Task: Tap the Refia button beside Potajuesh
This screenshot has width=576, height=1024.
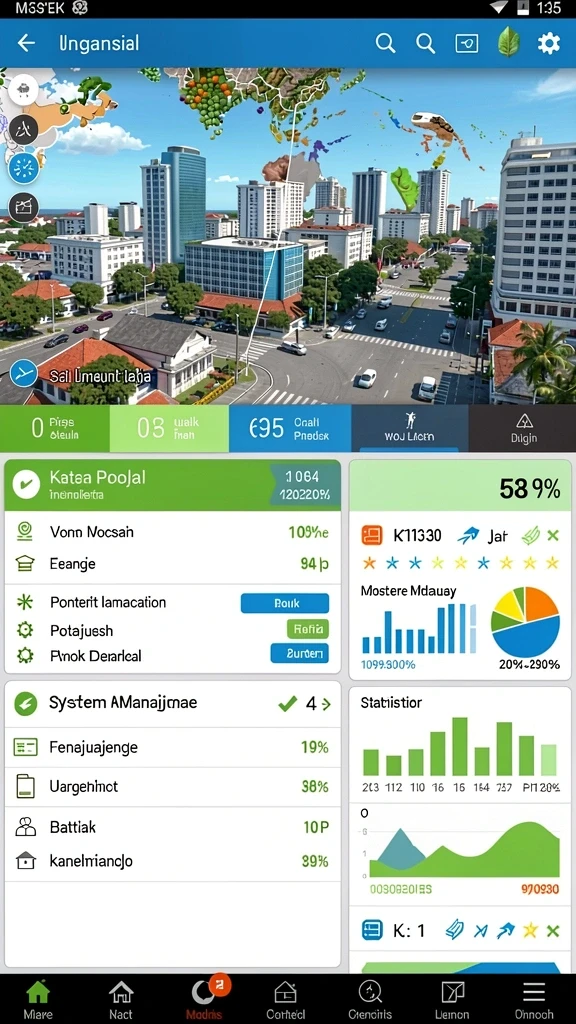Action: coord(307,629)
